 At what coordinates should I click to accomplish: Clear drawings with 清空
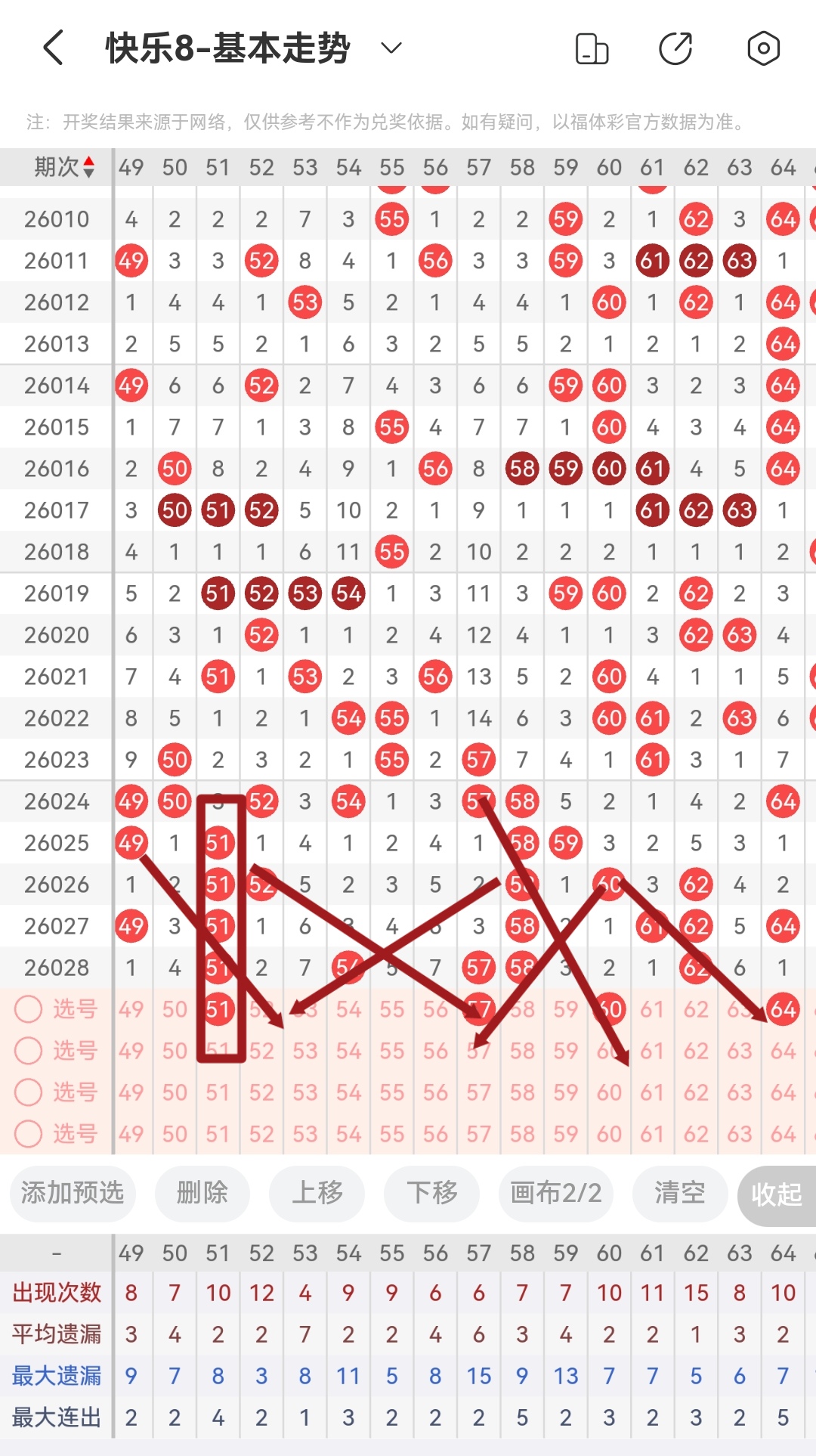[x=680, y=1194]
